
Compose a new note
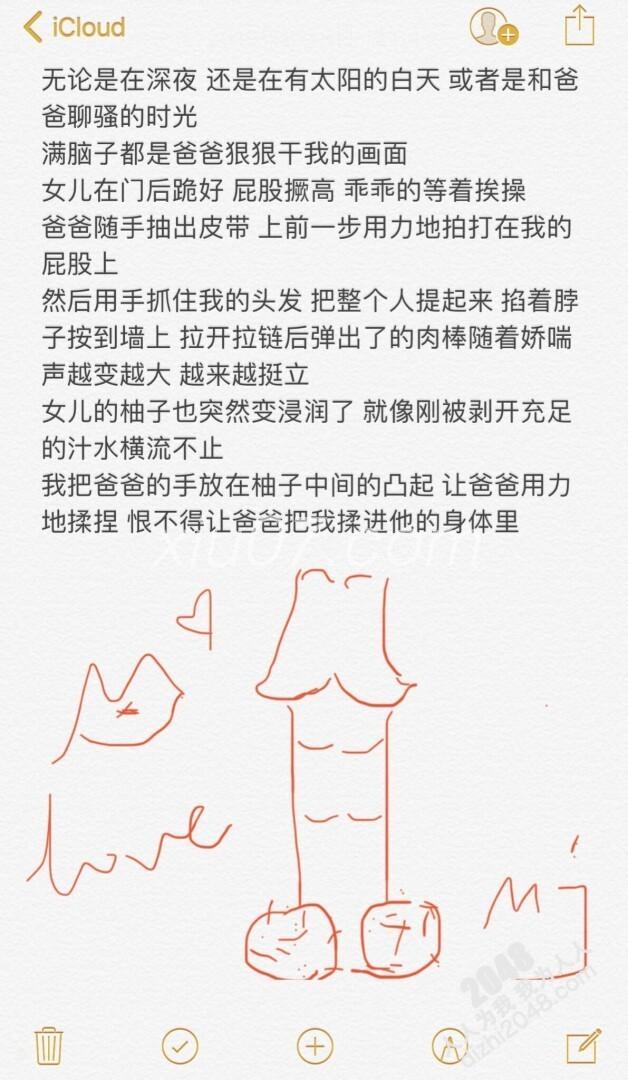tap(583, 1045)
